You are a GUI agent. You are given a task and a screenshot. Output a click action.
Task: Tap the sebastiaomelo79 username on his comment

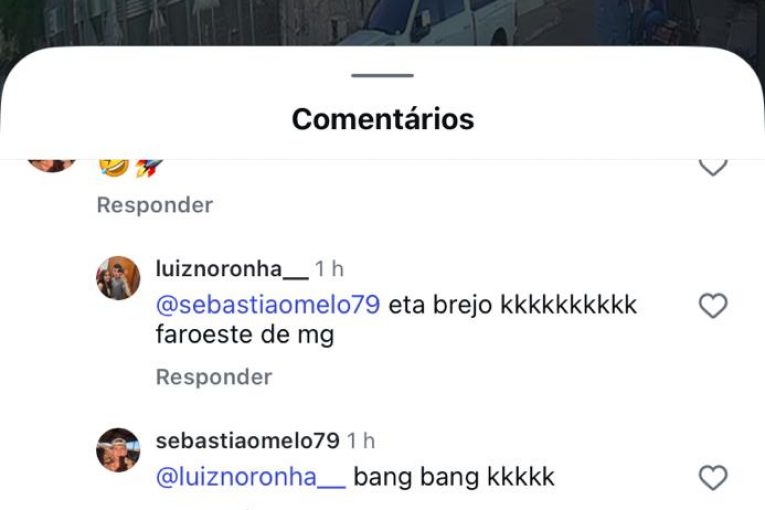[248, 440]
